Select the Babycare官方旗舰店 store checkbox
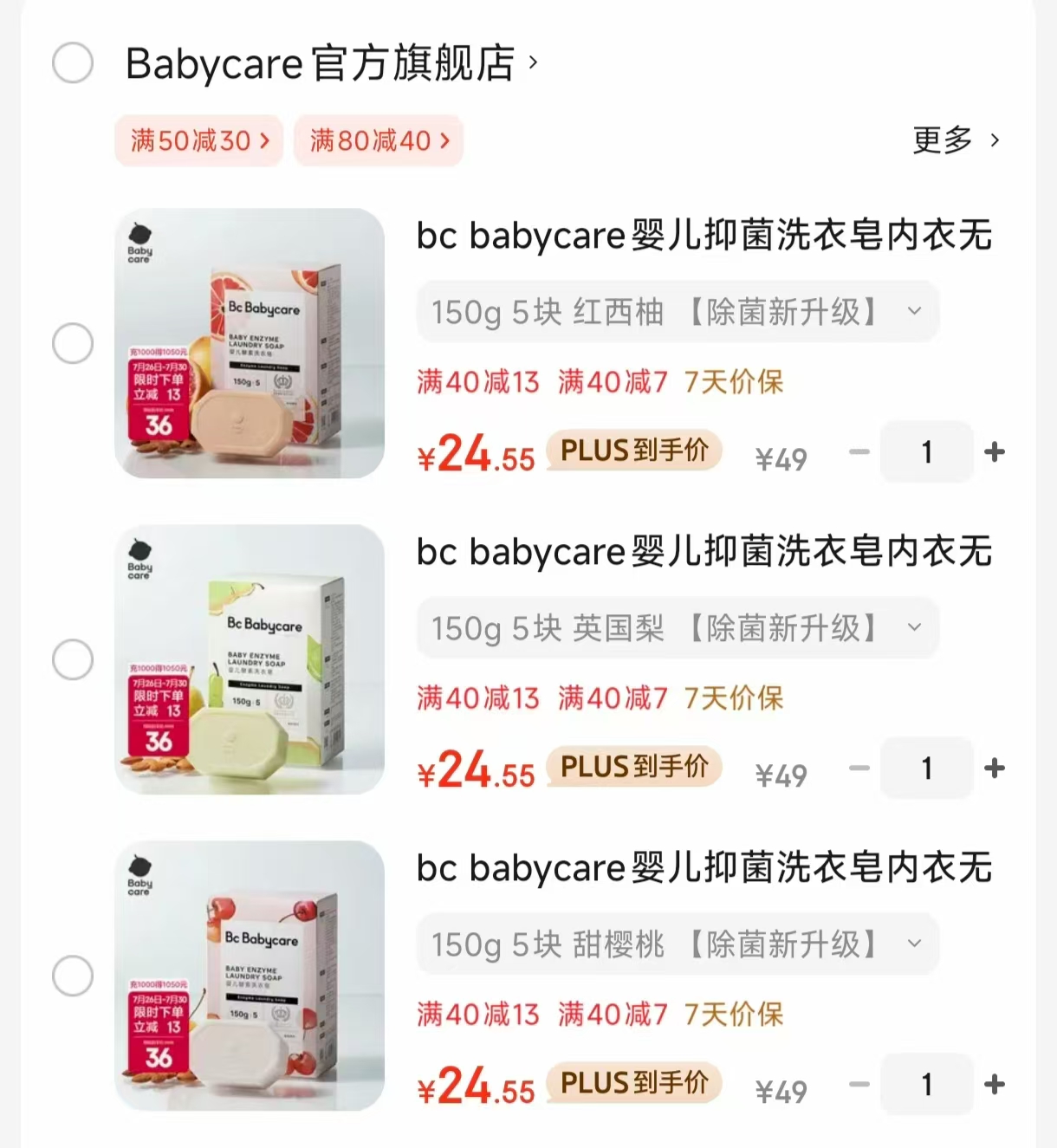Screen dimensions: 1057x1148 coord(73,62)
